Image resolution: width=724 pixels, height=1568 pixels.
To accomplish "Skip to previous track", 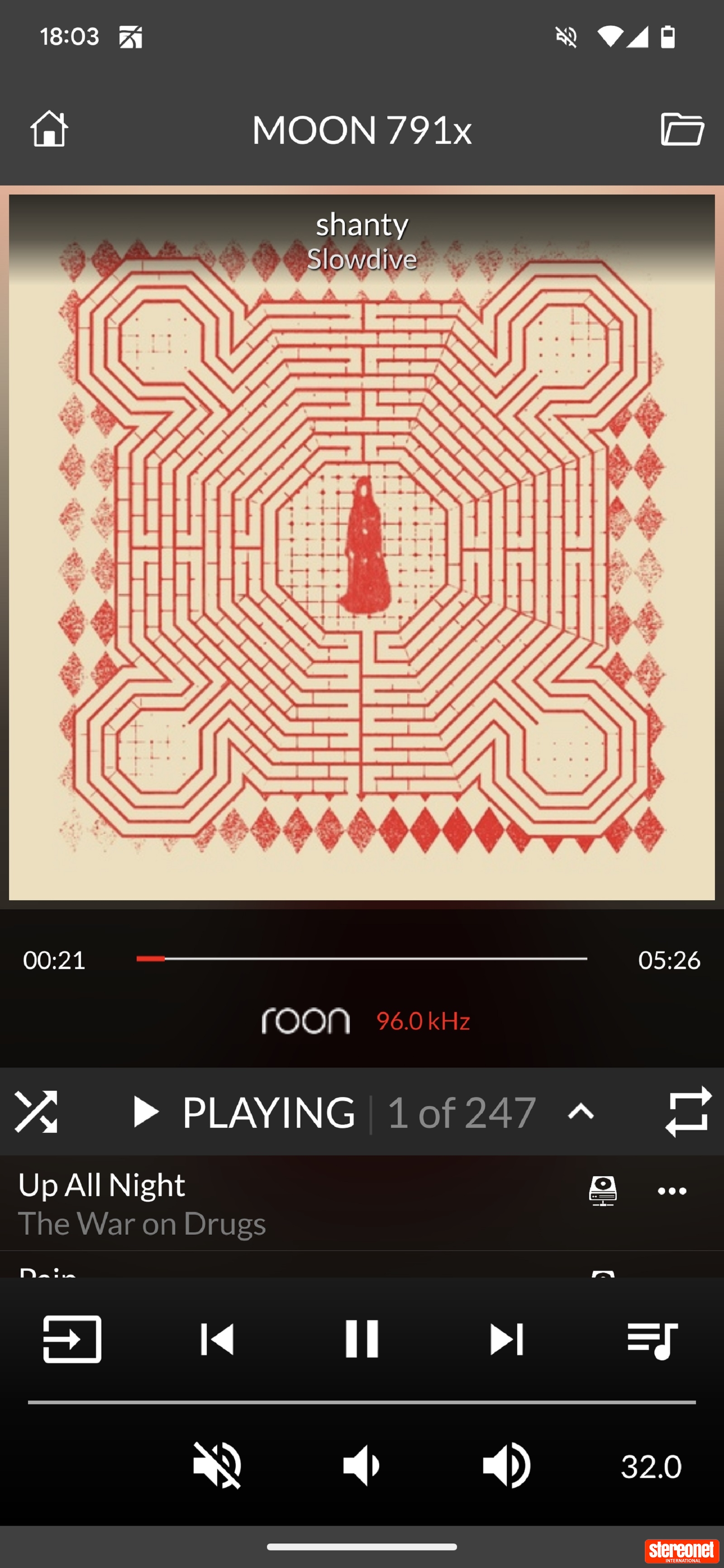I will coord(217,1339).
